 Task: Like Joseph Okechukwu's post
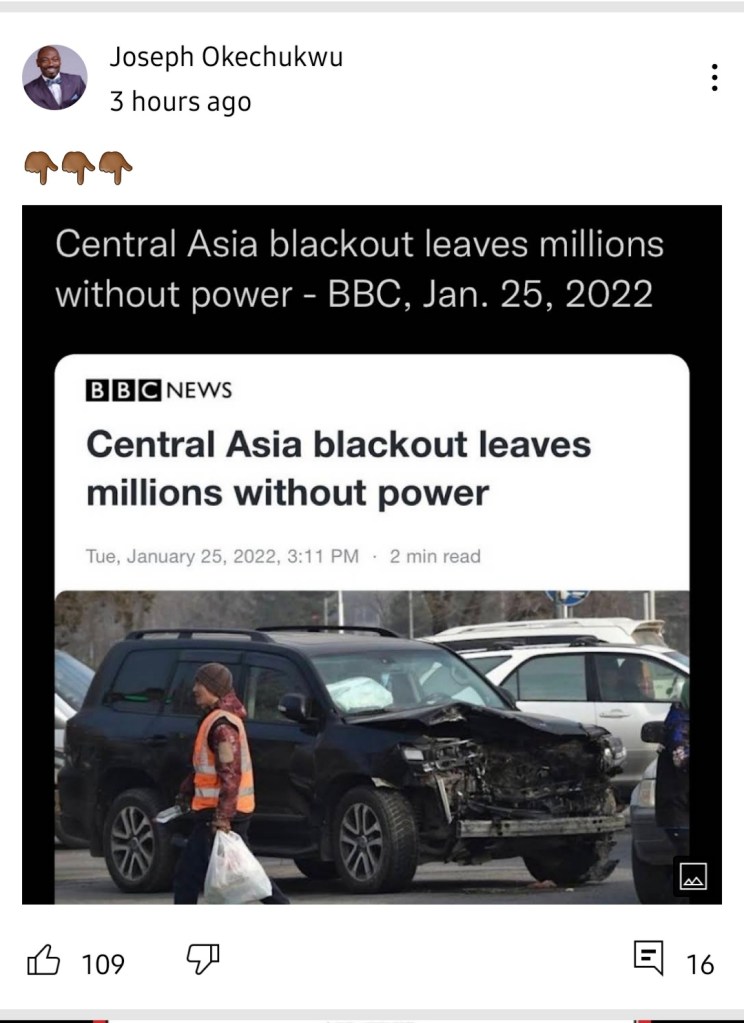point(42,963)
